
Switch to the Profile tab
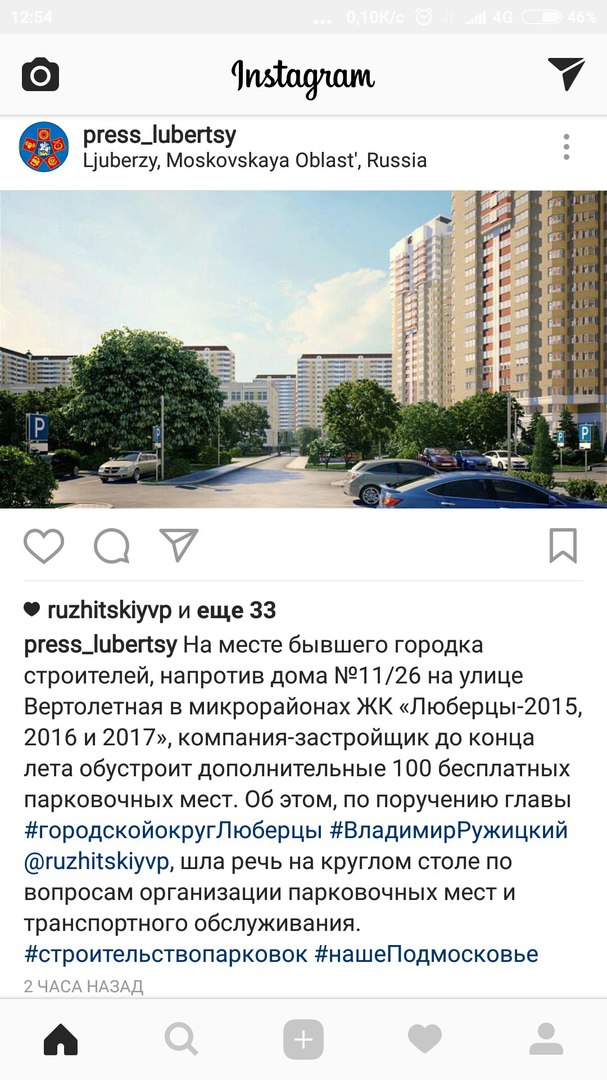point(546,1040)
